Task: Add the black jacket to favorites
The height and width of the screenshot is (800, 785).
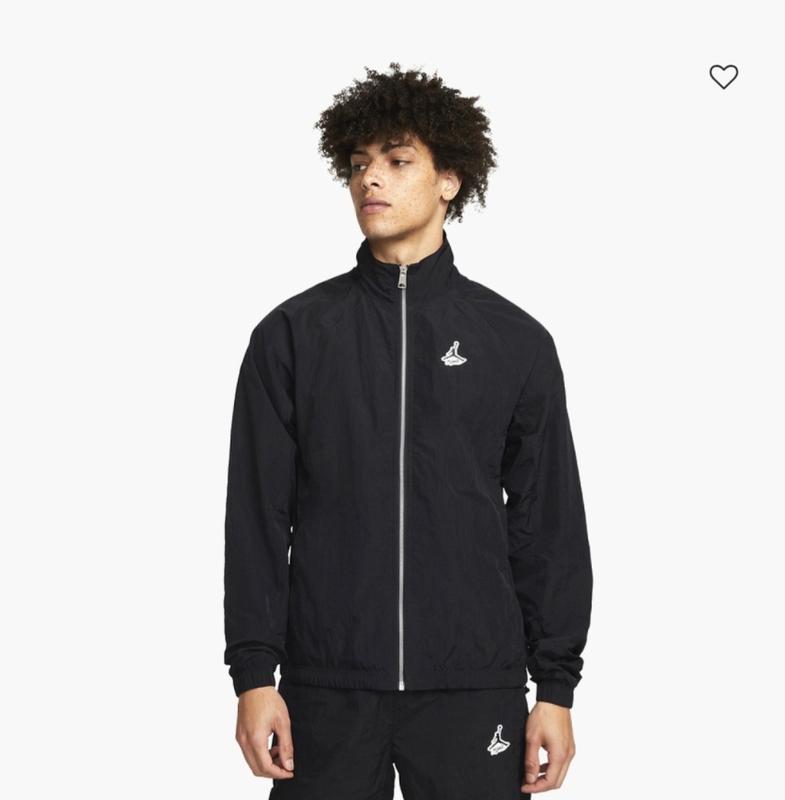Action: [723, 77]
